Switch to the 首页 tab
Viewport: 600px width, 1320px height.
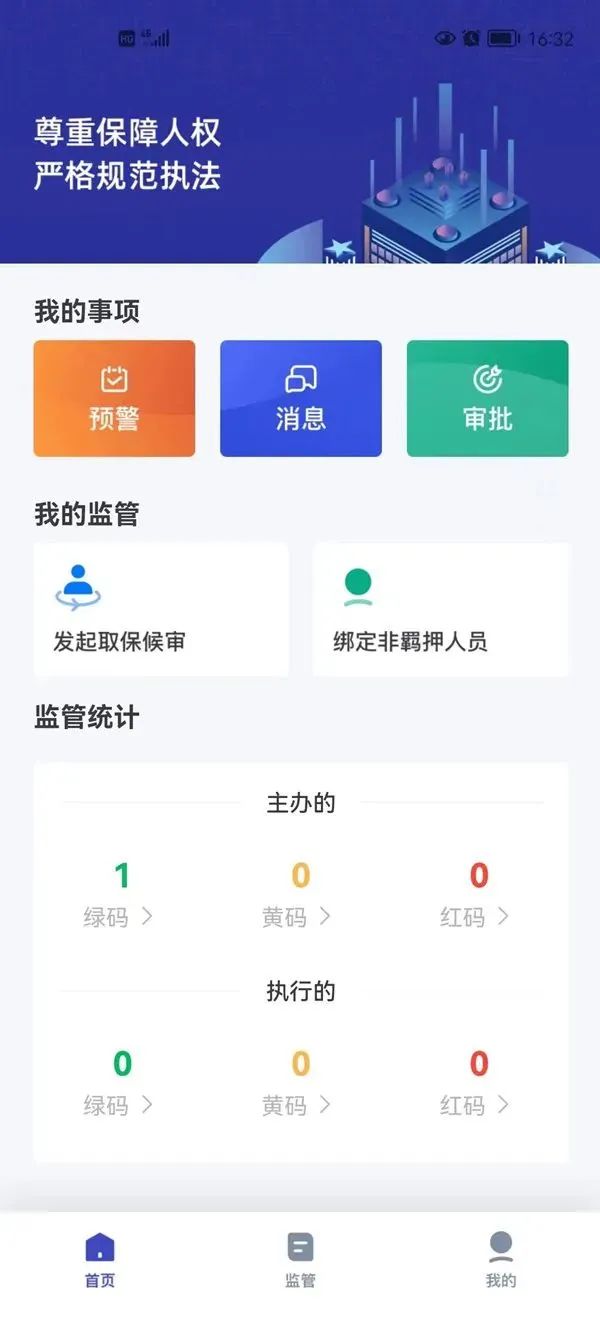tap(100, 1260)
